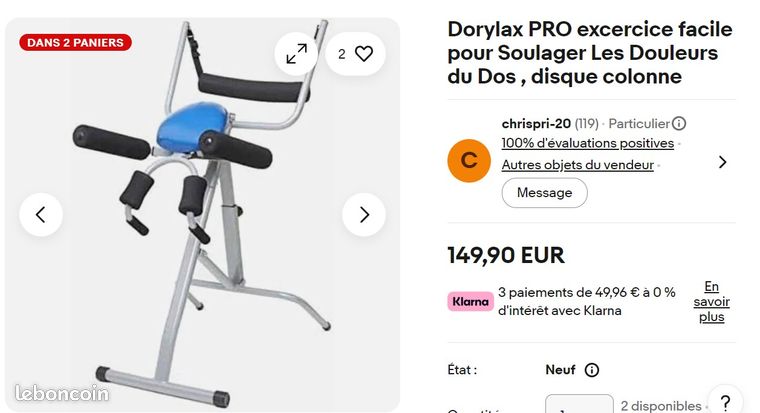Add this item to favorites with the heart
760x413 pixels.
coord(356,53)
